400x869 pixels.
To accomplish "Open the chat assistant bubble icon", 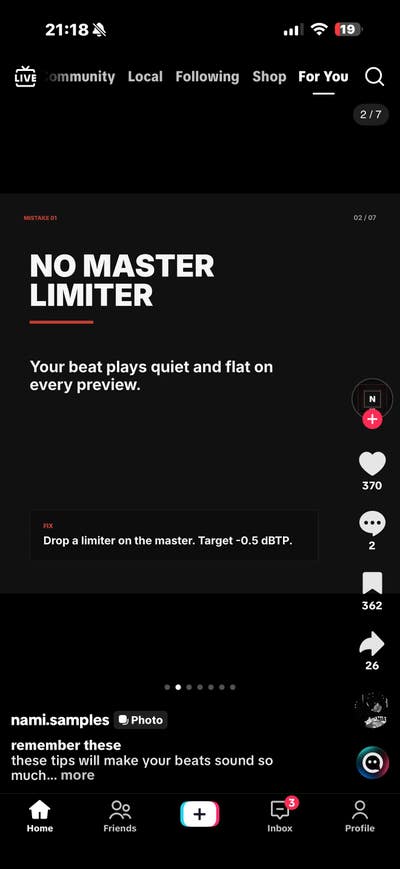I will pyautogui.click(x=372, y=763).
